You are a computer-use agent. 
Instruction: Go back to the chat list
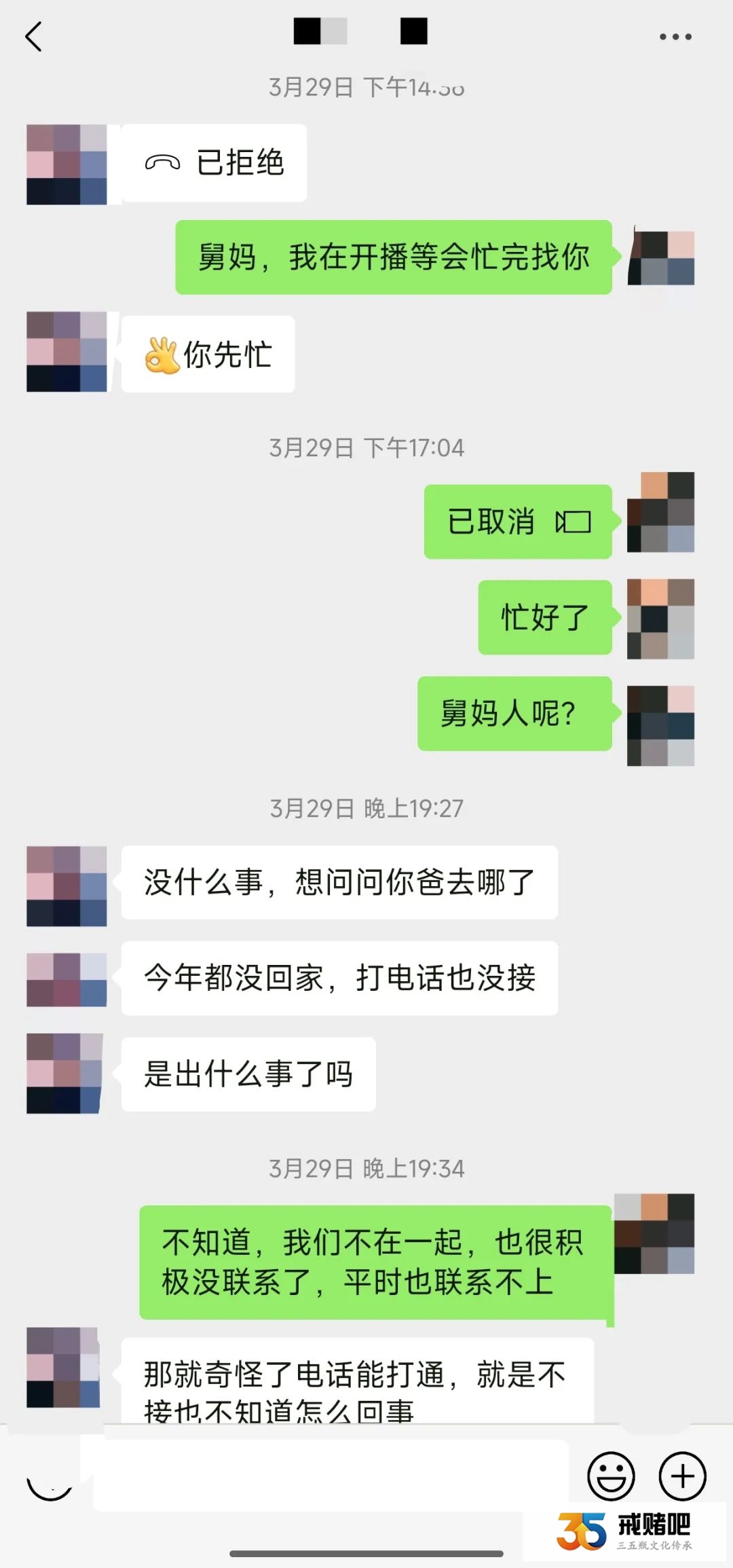point(34,37)
